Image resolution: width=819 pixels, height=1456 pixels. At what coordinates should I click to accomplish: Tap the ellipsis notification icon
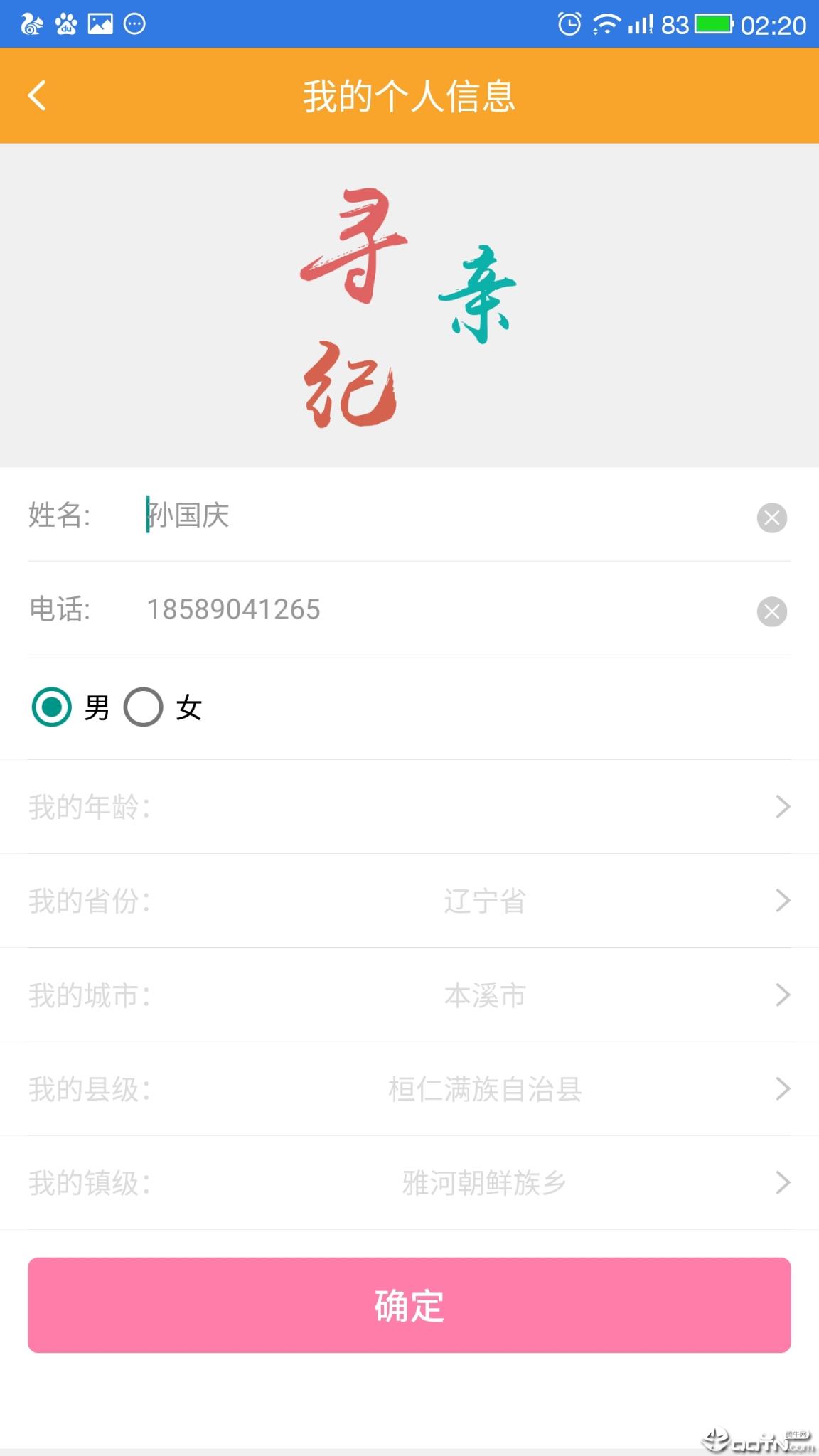pos(134,23)
